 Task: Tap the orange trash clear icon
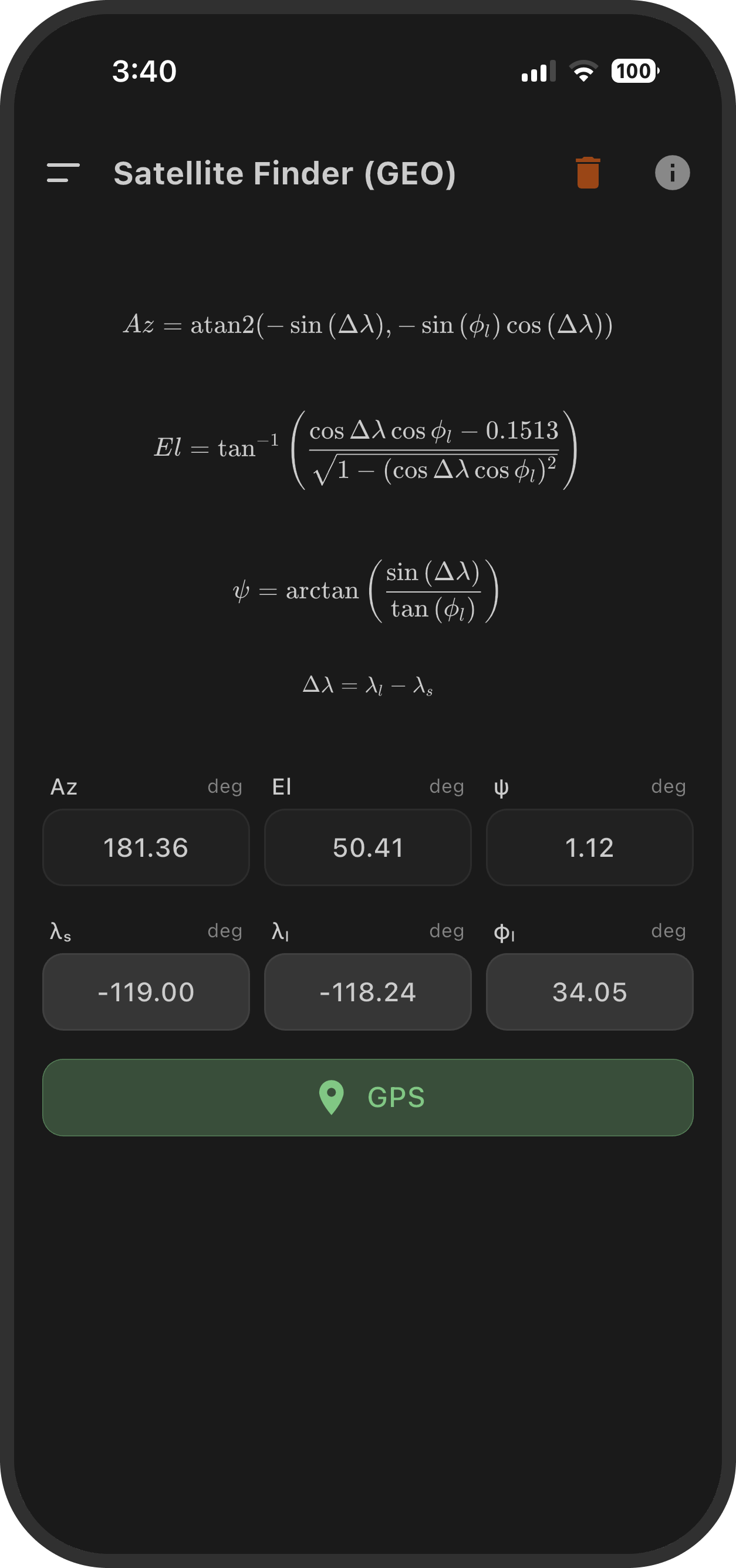[588, 173]
